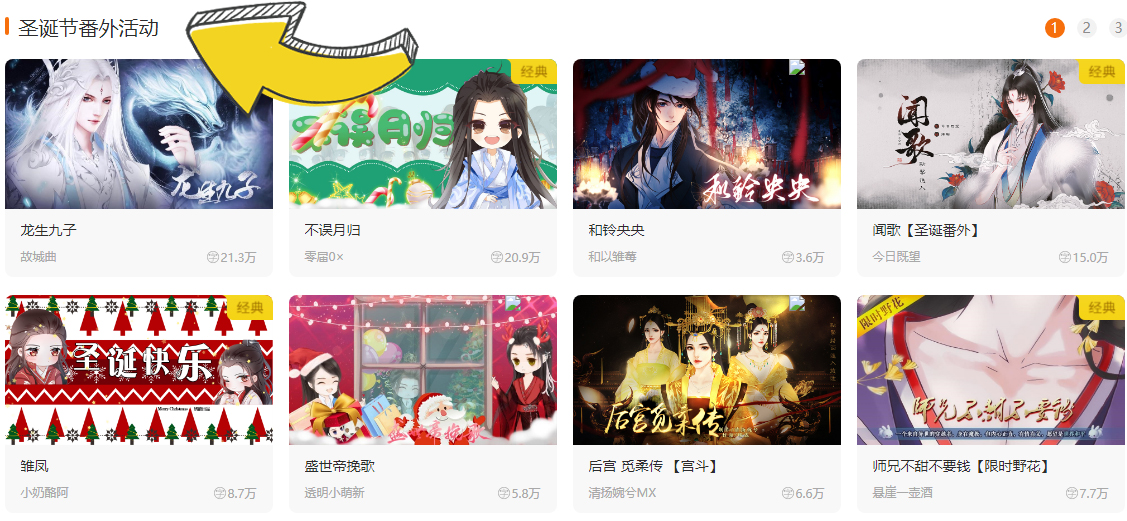The height and width of the screenshot is (521, 1127).
Task: Open the 后宫 觅柔传【宫斗】 card
Action: [x=706, y=370]
